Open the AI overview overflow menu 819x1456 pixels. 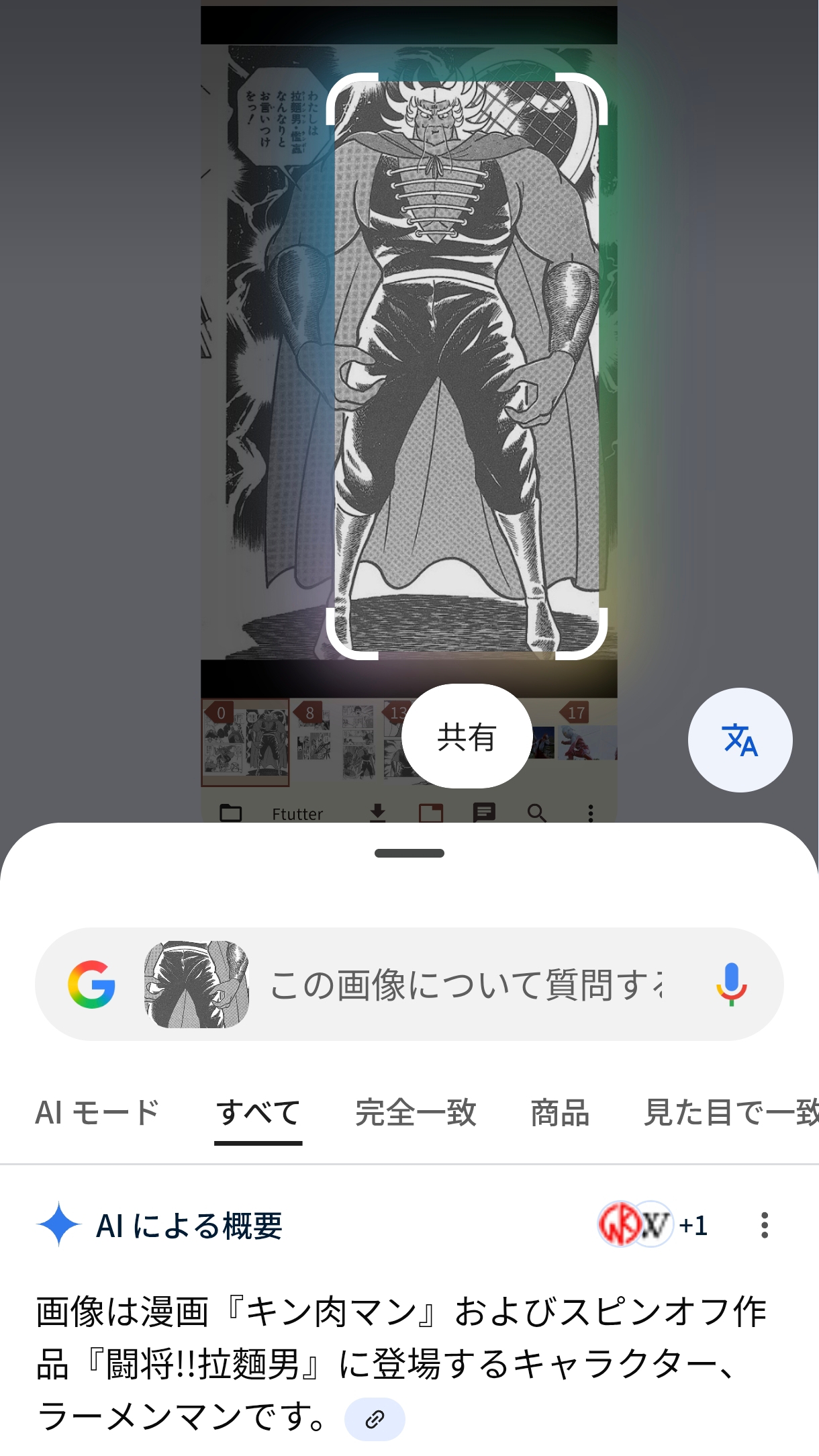pyautogui.click(x=764, y=1225)
